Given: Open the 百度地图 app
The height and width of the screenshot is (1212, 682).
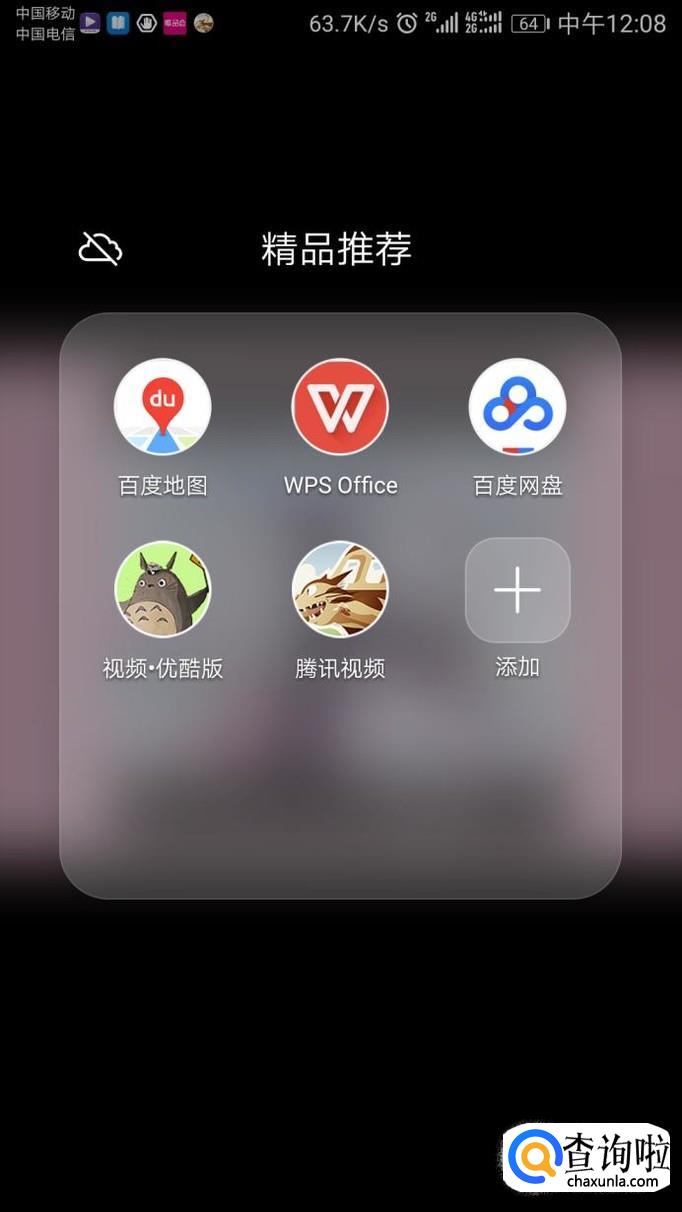Looking at the screenshot, I should click(162, 407).
